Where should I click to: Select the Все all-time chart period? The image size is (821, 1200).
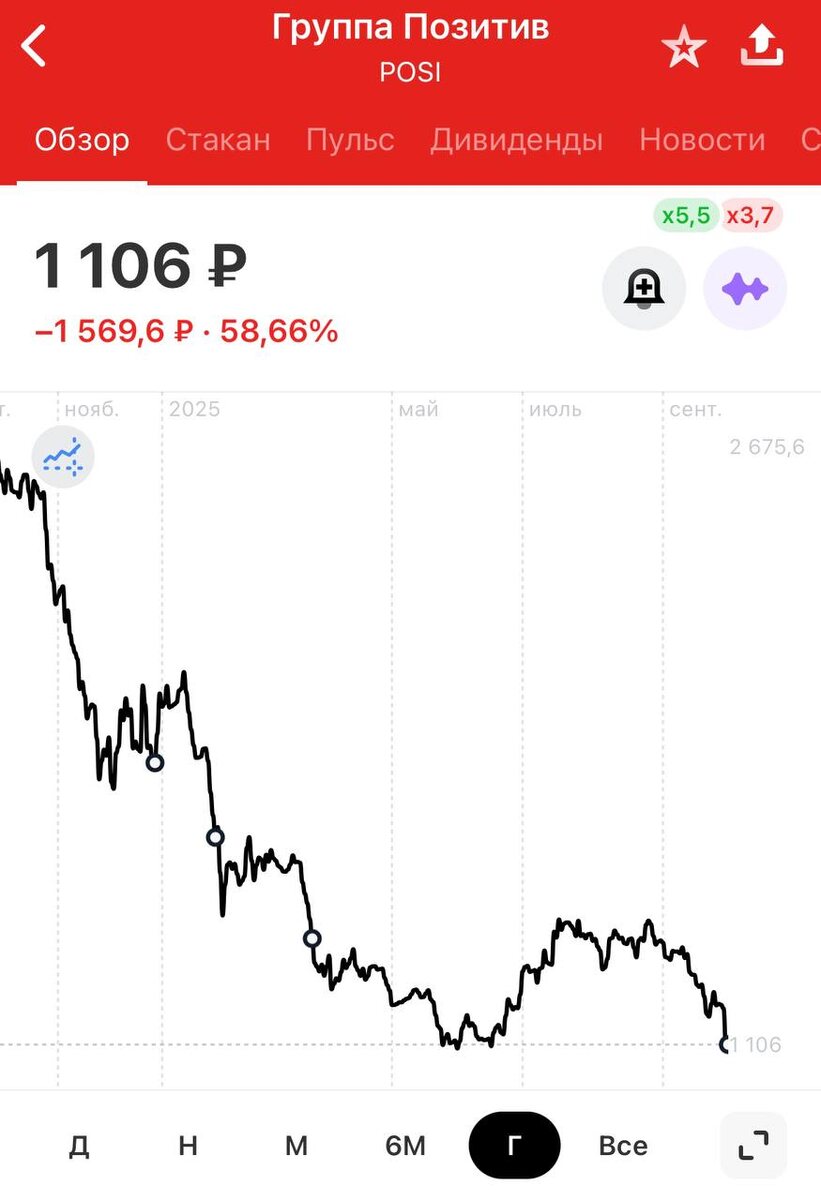point(623,1146)
